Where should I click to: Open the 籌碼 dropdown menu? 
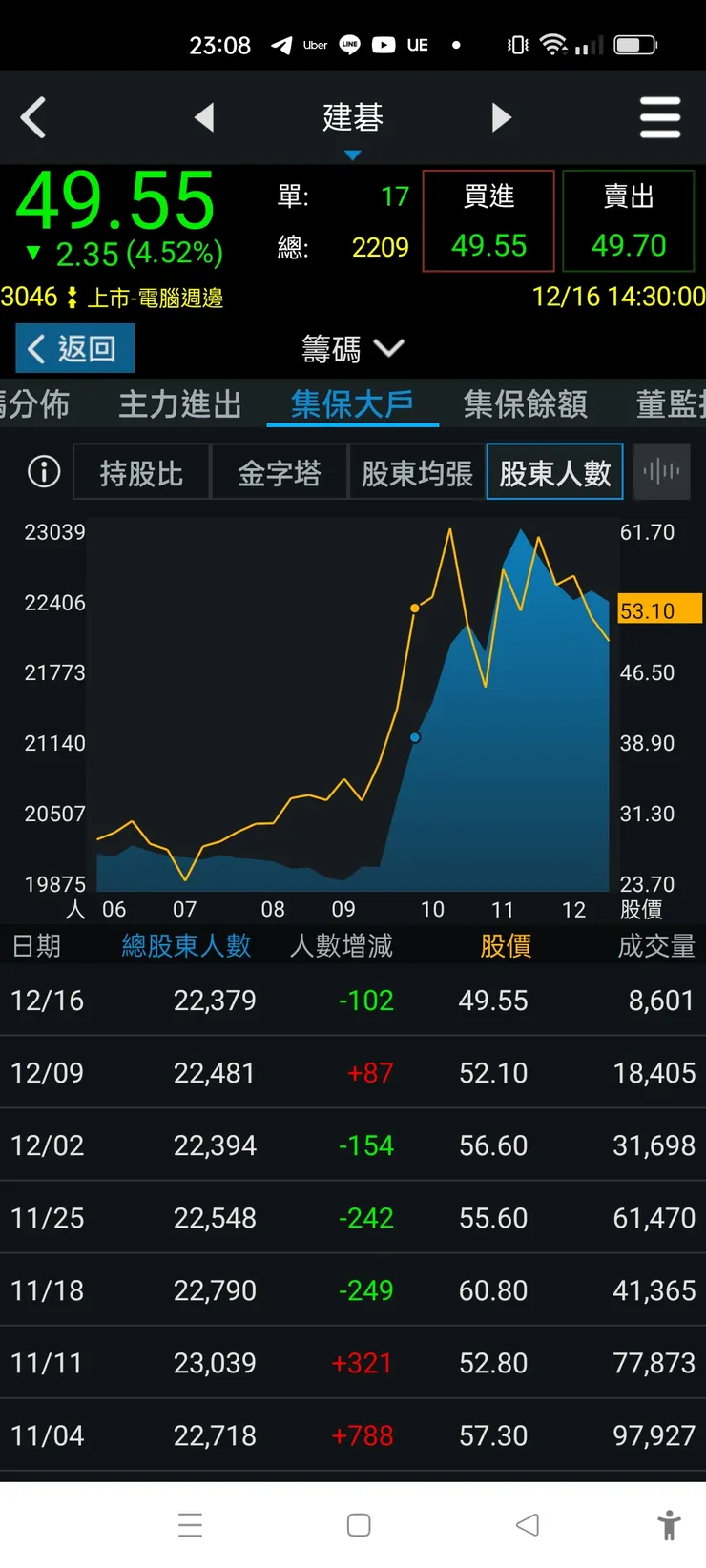[x=352, y=349]
